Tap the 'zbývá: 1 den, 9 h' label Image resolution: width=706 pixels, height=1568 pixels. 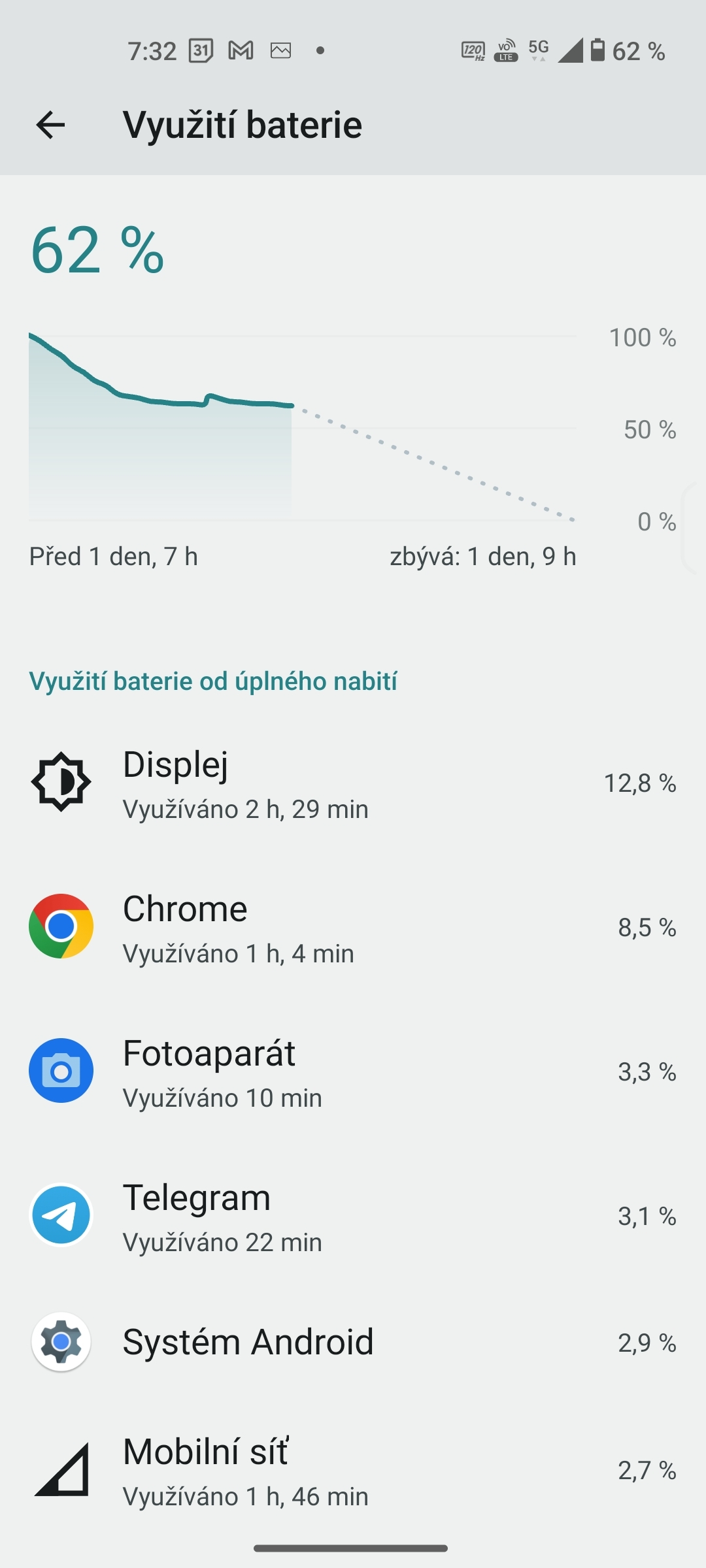pos(484,556)
